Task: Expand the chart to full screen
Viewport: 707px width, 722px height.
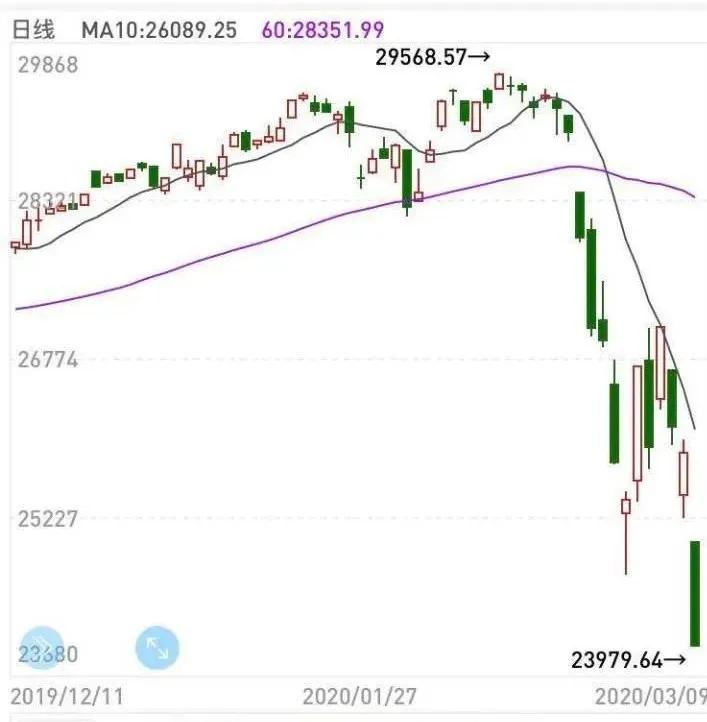Action: [x=157, y=648]
